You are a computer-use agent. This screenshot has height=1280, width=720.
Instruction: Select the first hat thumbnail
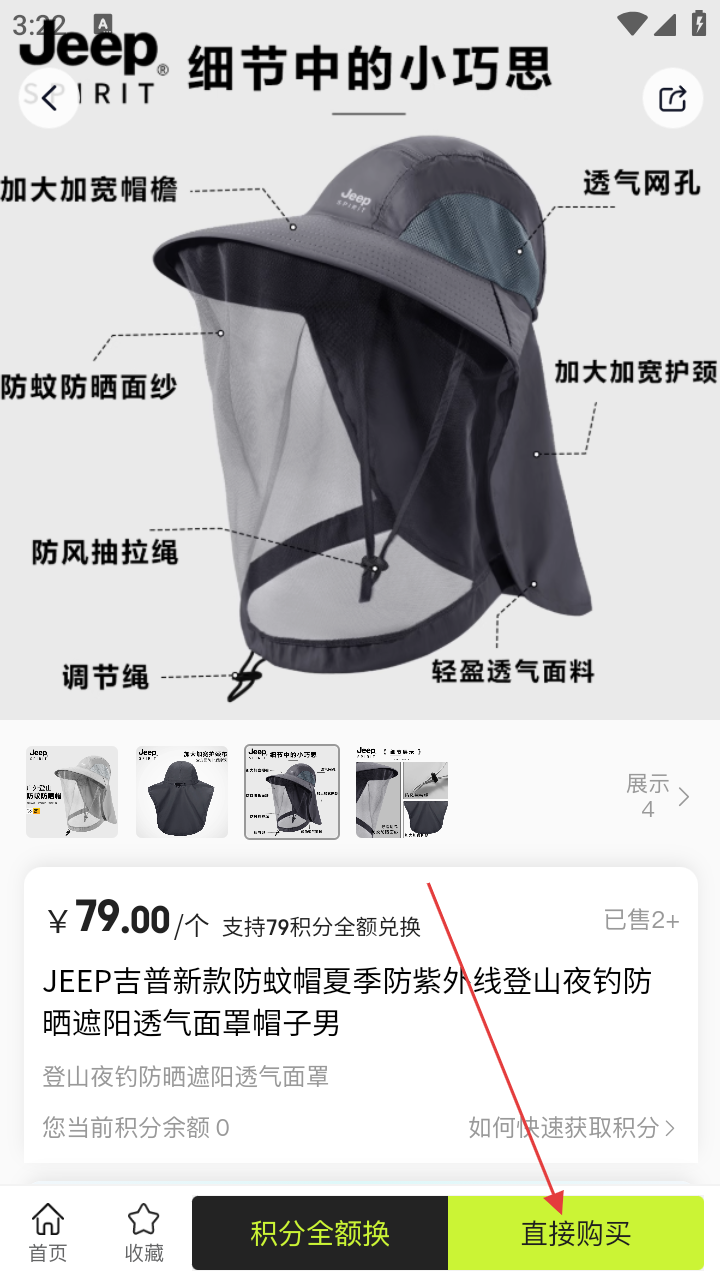tap(72, 792)
